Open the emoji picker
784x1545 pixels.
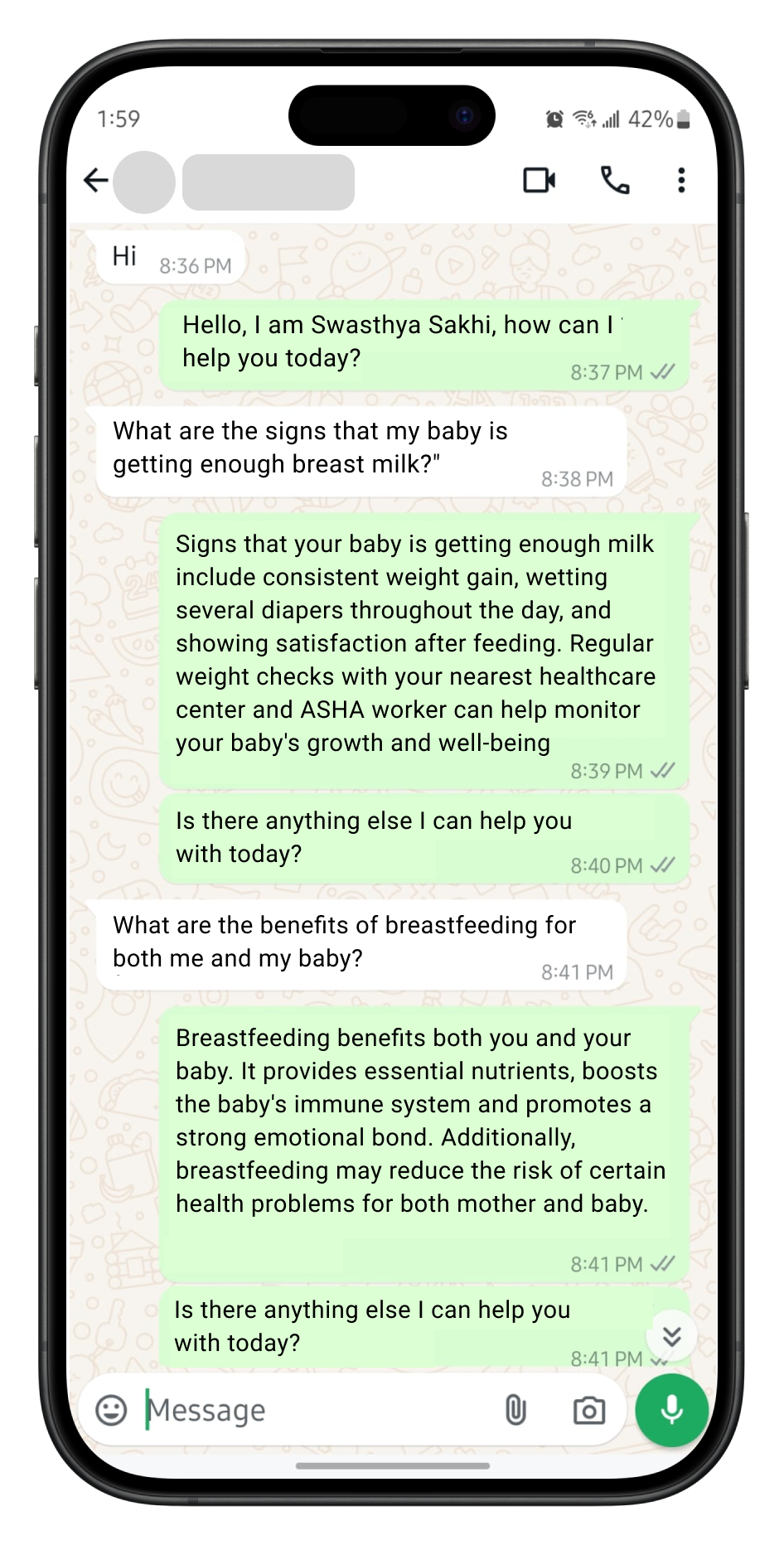(x=112, y=1410)
